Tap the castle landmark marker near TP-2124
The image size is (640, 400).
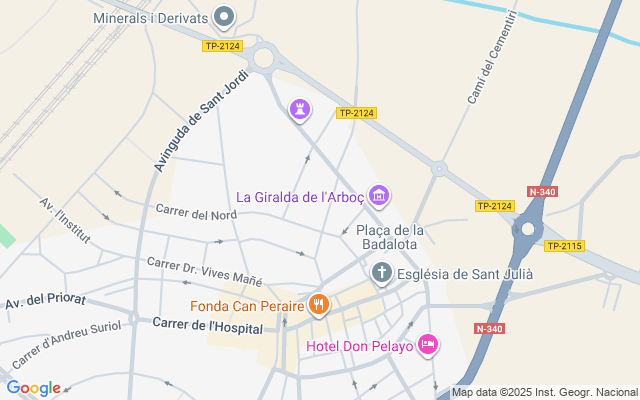coord(299,109)
